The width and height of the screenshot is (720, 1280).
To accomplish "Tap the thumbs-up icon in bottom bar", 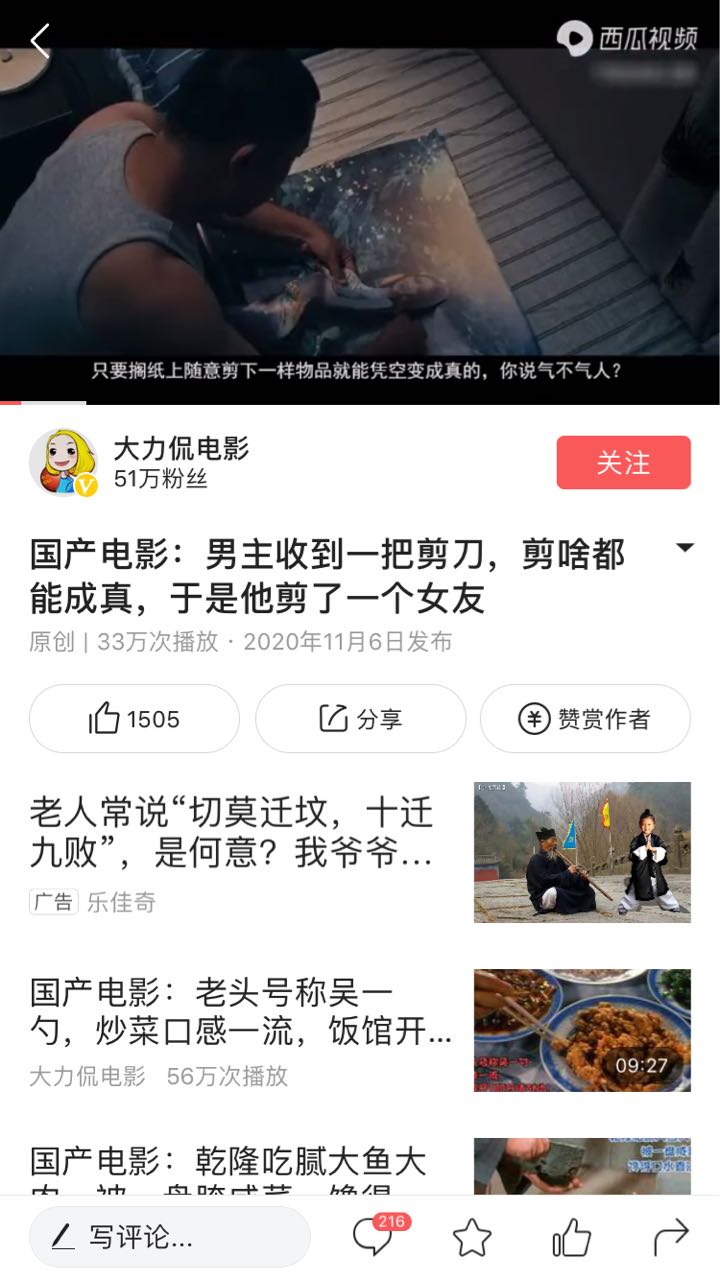I will coord(571,1238).
